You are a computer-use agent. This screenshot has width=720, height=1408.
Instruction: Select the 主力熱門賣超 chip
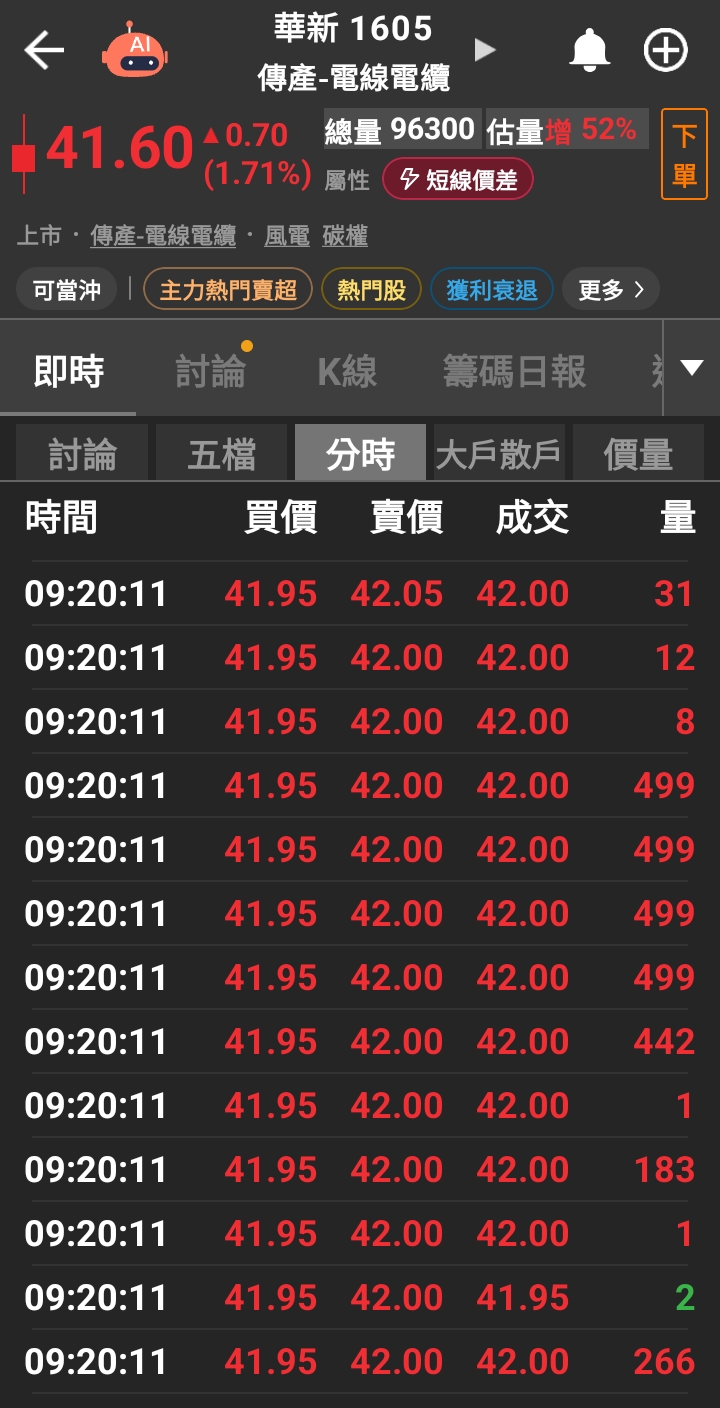click(x=228, y=290)
